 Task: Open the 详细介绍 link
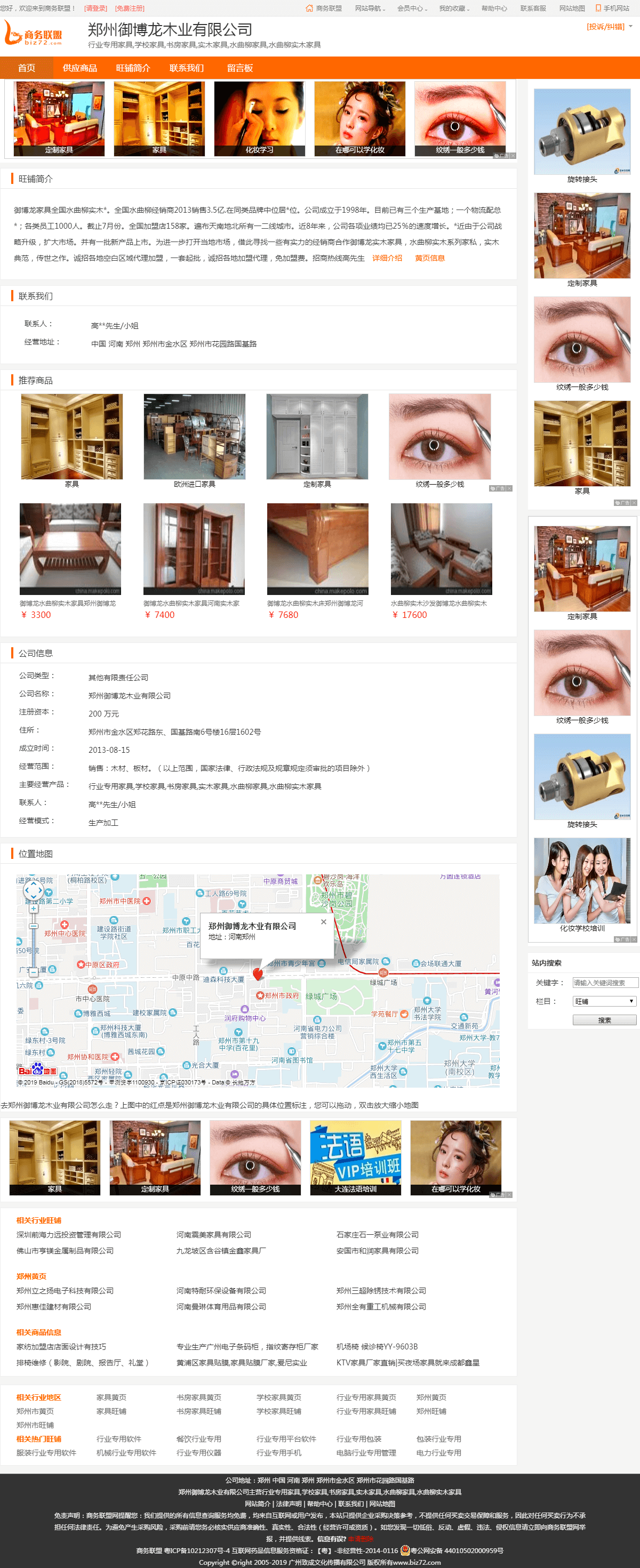click(x=387, y=258)
